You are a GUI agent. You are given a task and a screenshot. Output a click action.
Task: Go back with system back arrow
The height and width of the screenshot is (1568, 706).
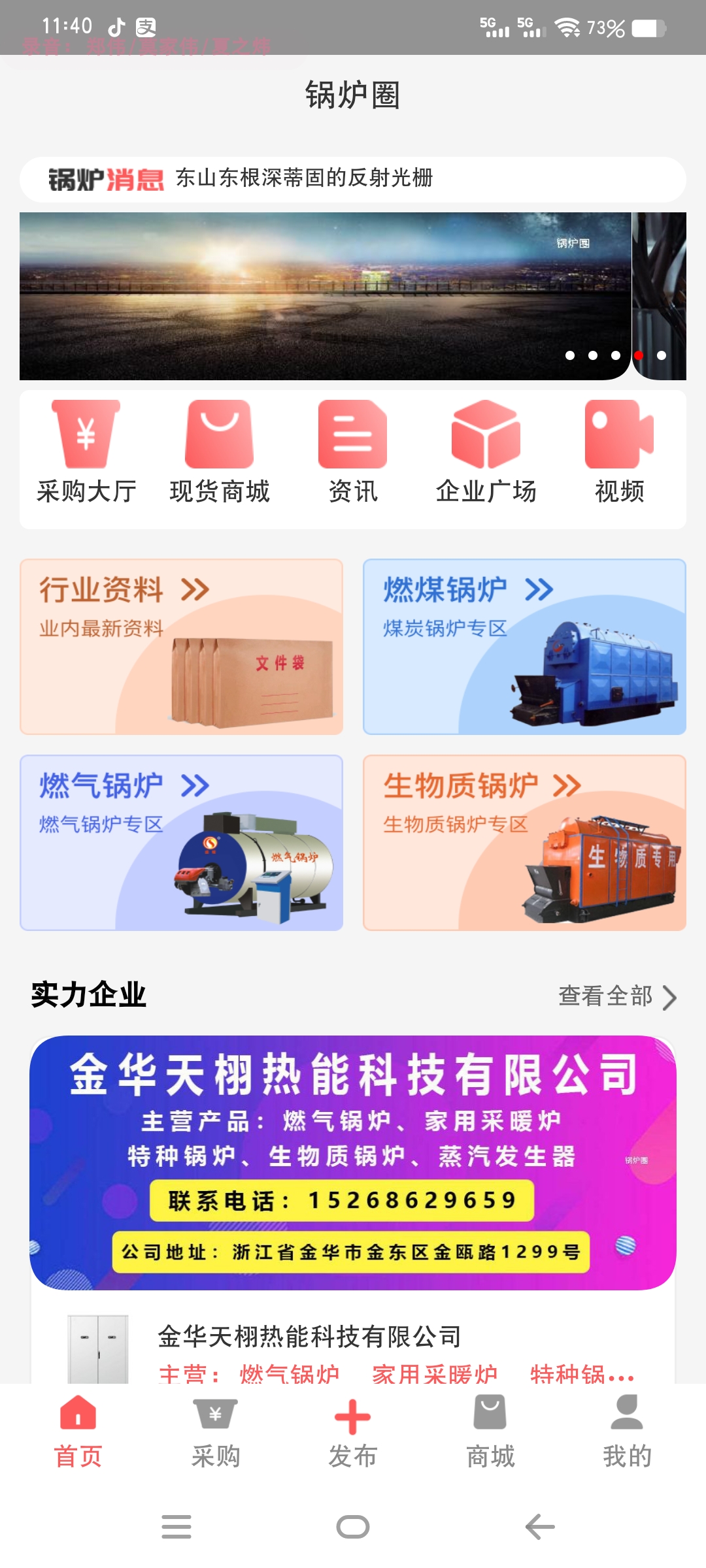pyautogui.click(x=540, y=1527)
